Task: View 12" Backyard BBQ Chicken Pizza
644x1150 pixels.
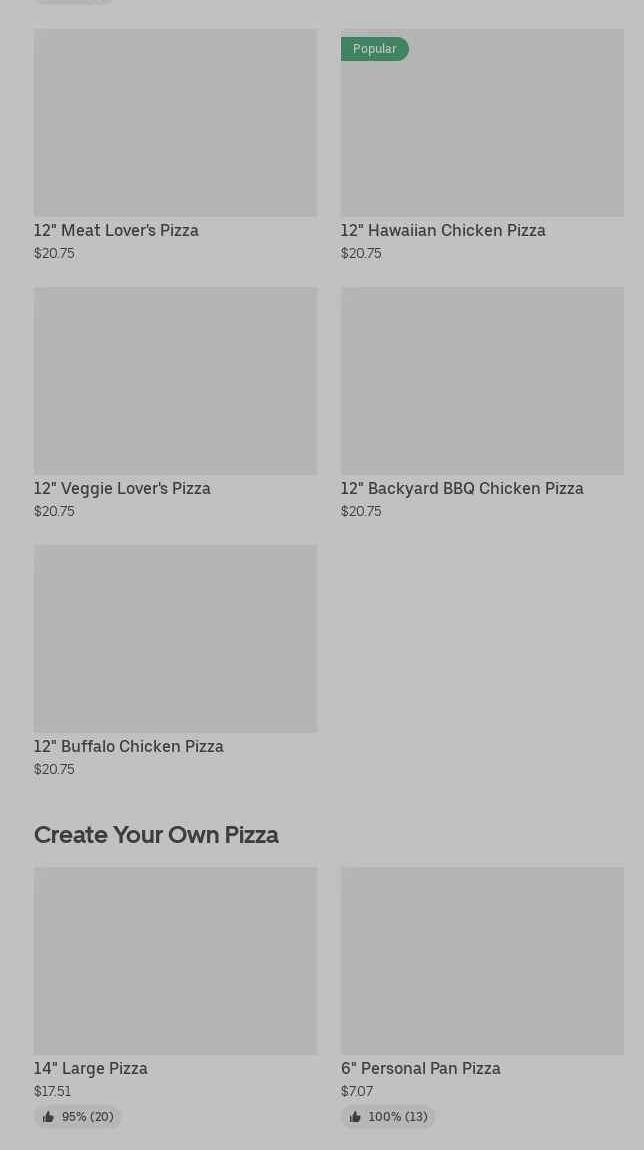Action: click(x=482, y=403)
